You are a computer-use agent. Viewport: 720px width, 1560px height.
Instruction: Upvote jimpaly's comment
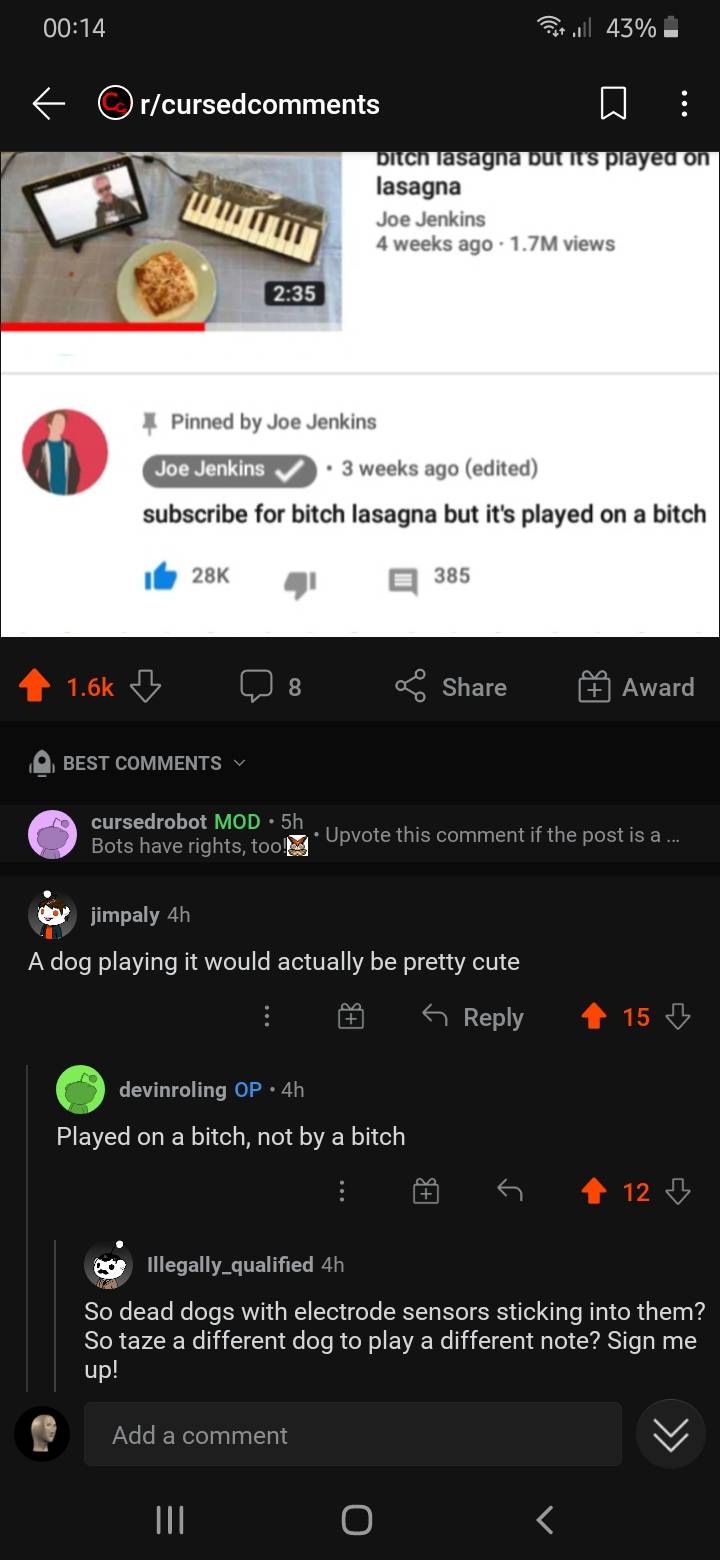(594, 1017)
